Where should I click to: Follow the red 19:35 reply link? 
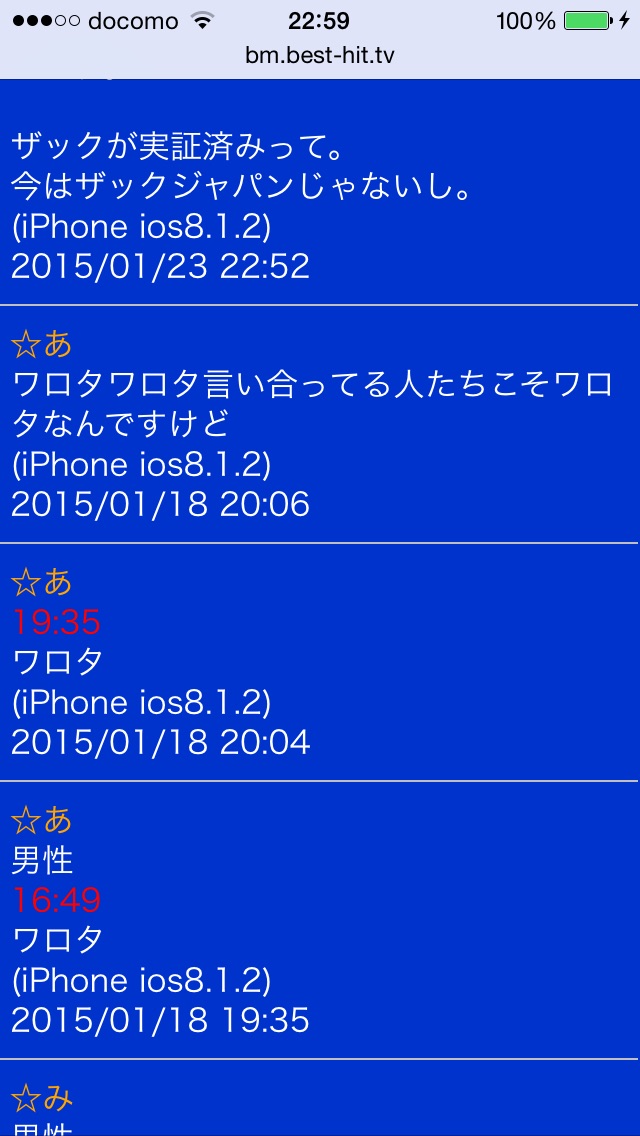[x=56, y=622]
